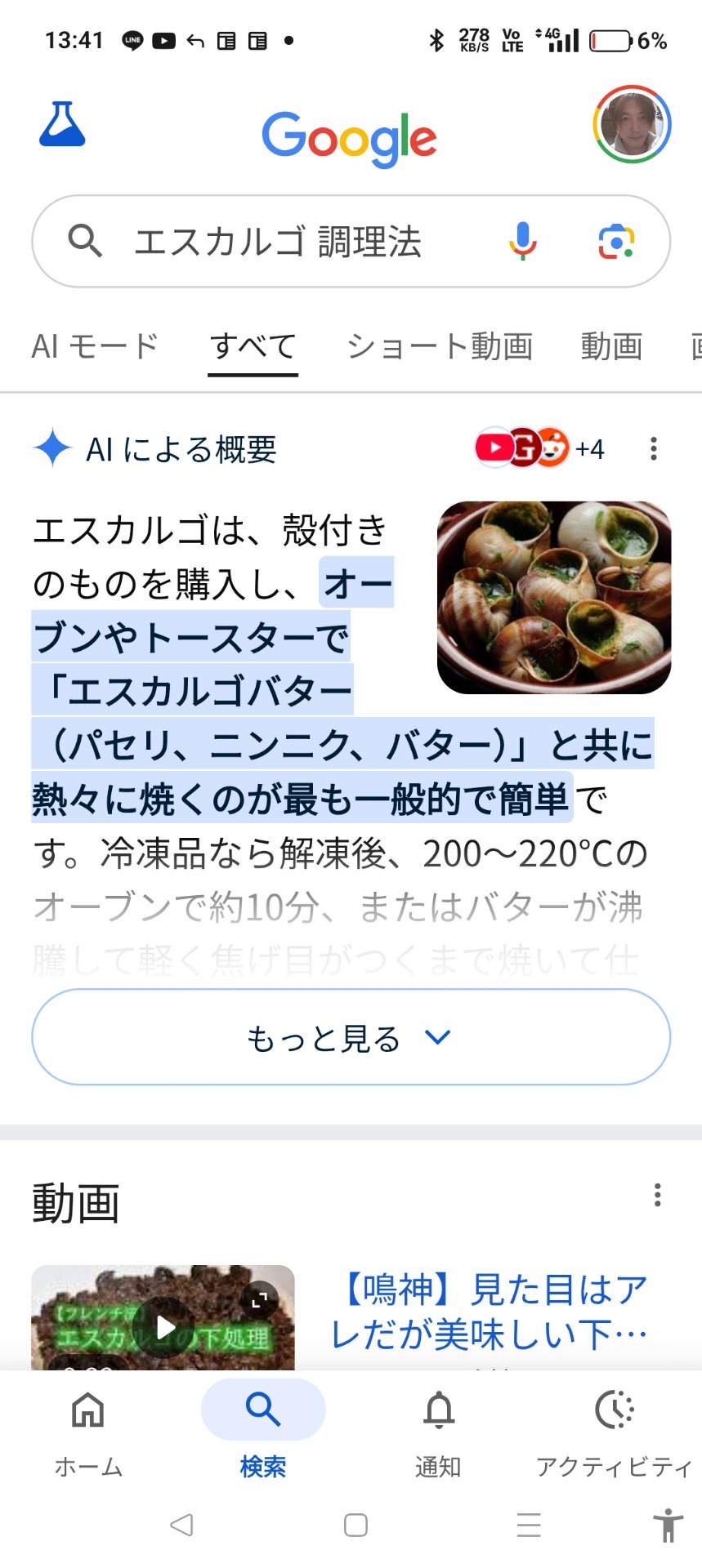Tap the search box with エスカルゴ 調理法

[278, 242]
